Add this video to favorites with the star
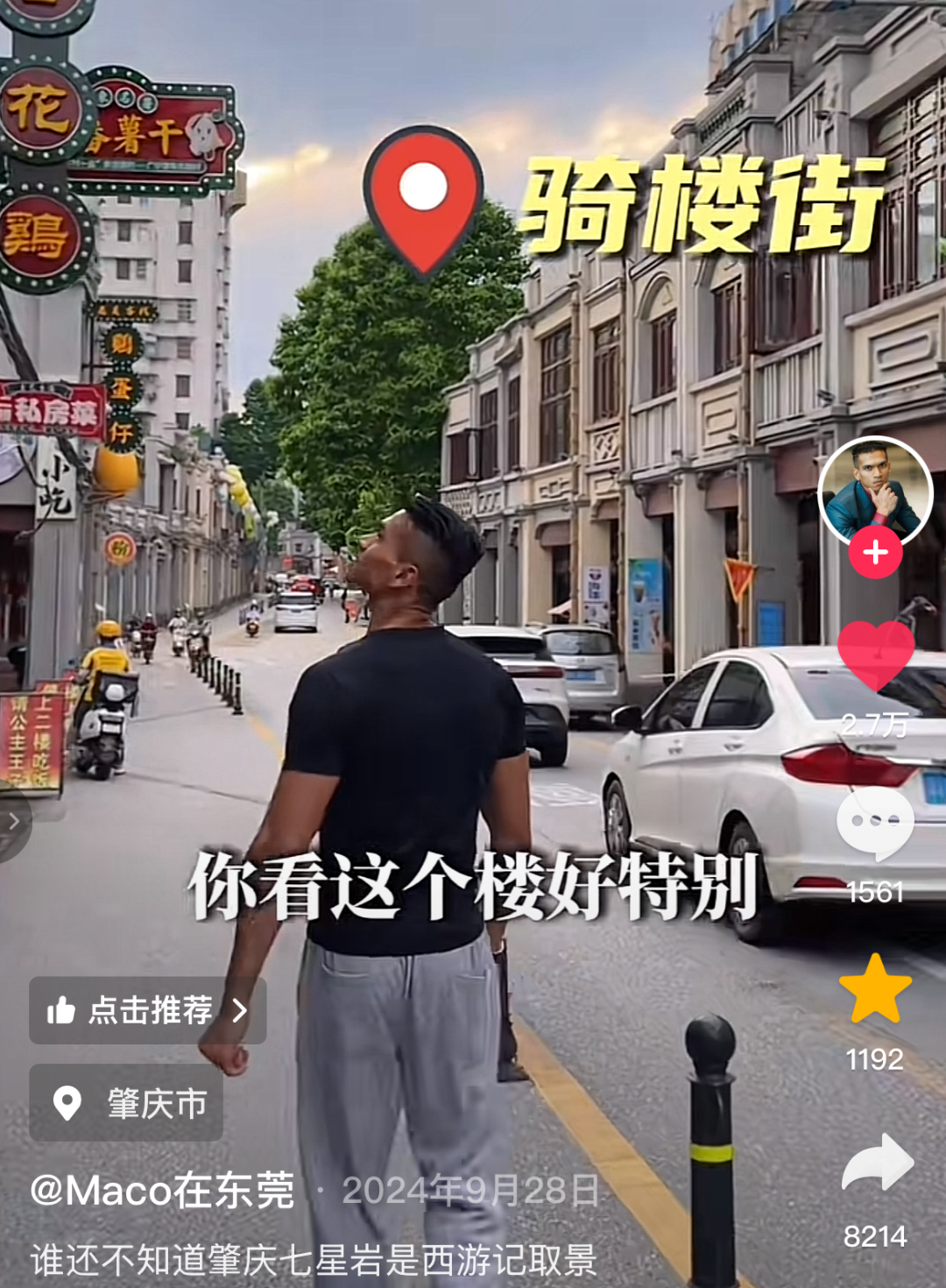946x1288 pixels. pyautogui.click(x=875, y=988)
